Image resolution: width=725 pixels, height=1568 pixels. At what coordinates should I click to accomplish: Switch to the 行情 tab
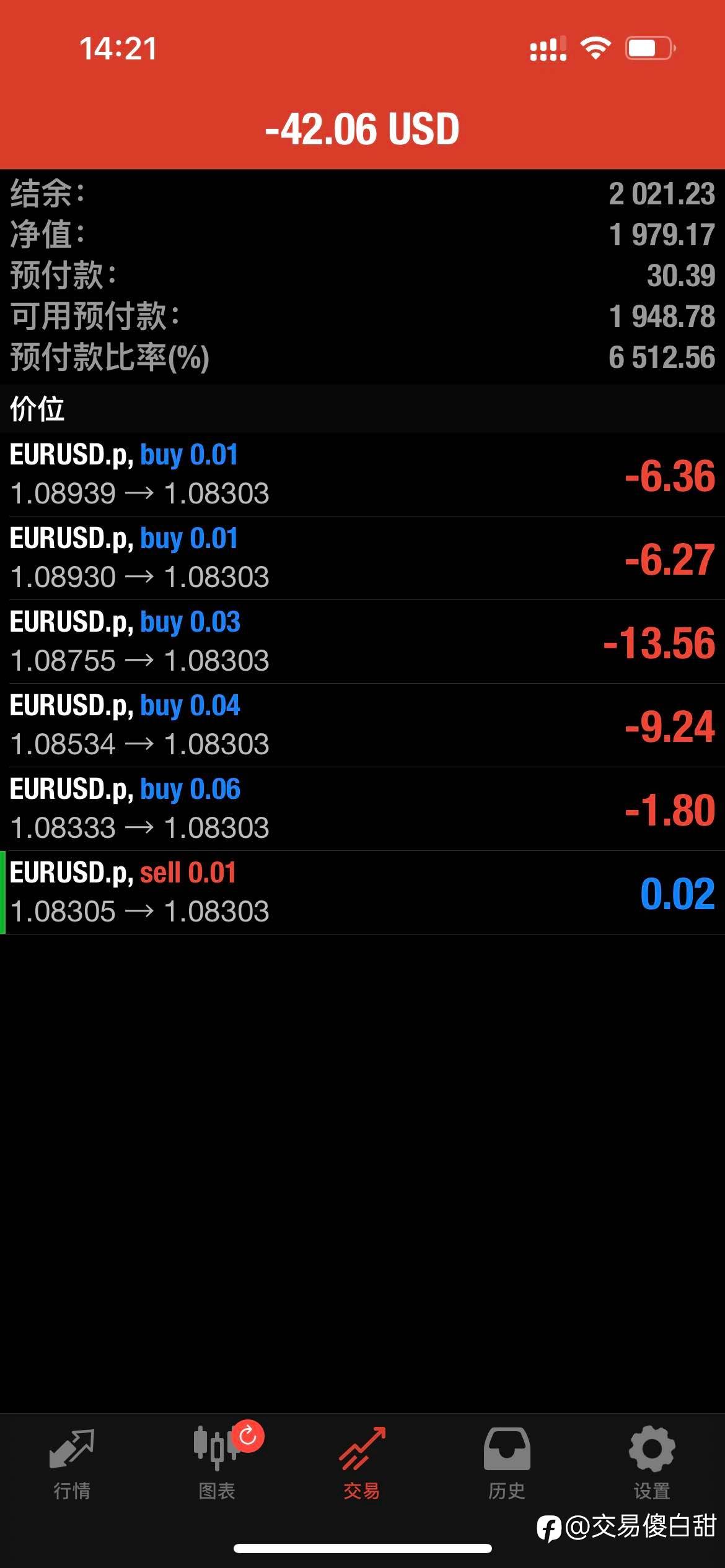(x=72, y=1463)
